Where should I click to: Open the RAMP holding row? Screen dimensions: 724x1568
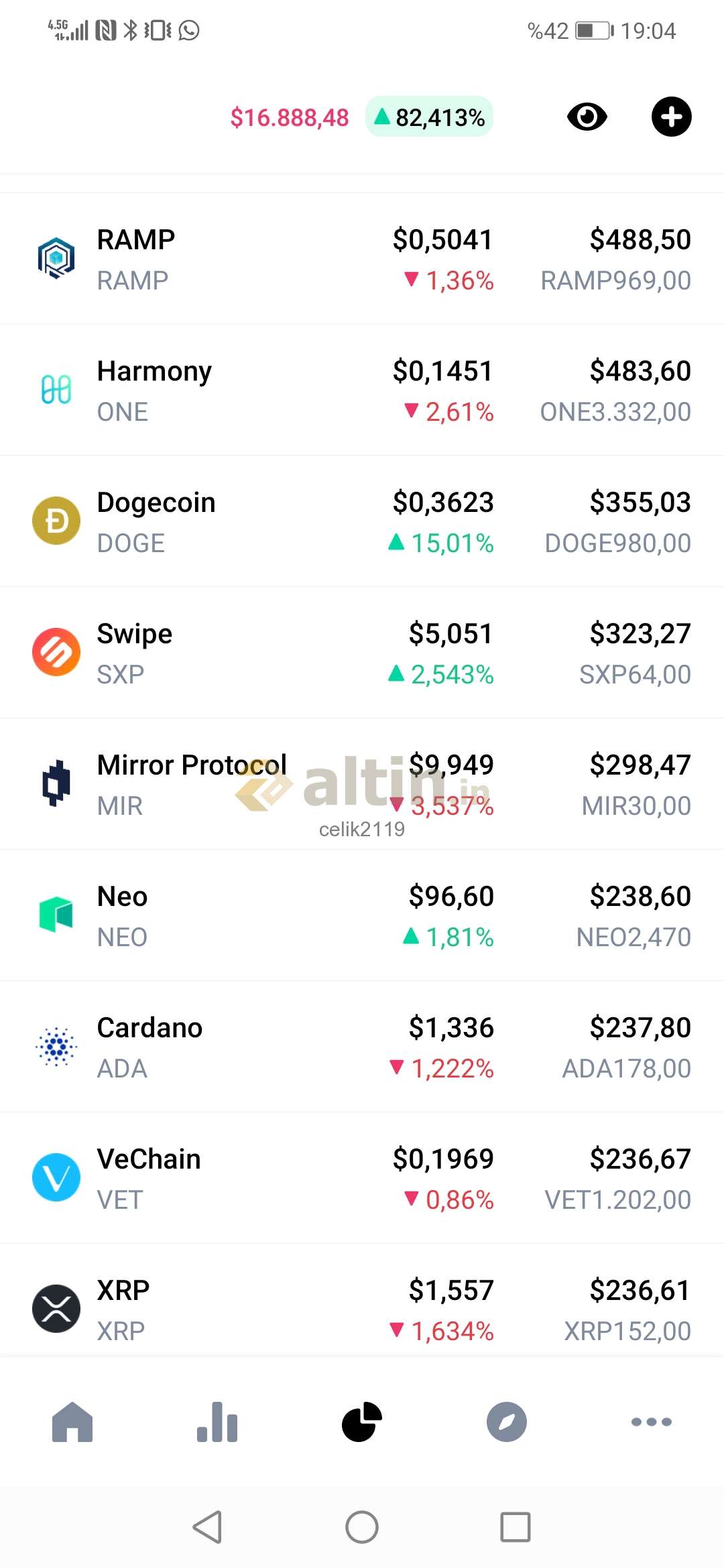tap(362, 259)
